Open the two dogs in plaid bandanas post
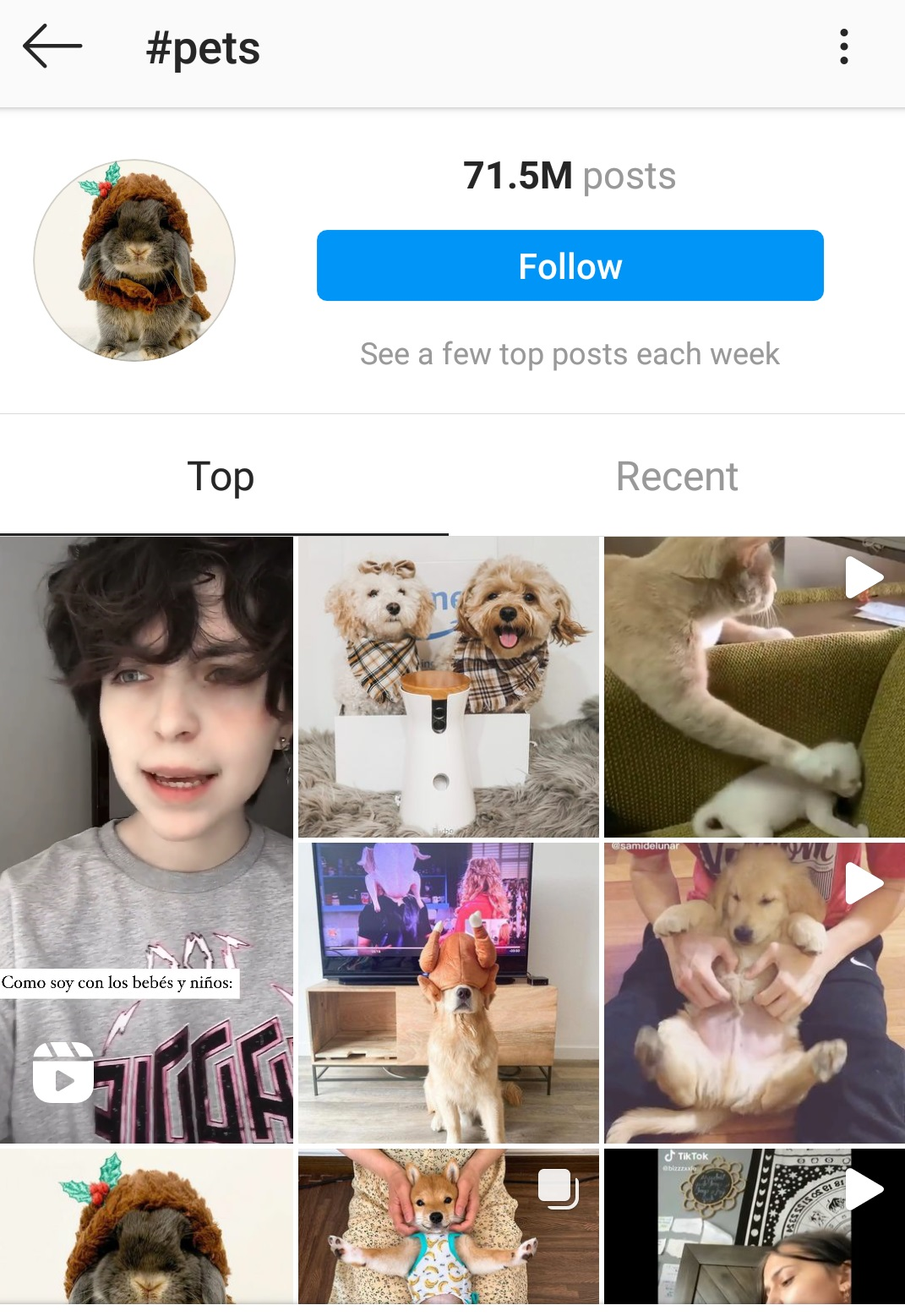This screenshot has height=1316, width=905. [x=449, y=687]
